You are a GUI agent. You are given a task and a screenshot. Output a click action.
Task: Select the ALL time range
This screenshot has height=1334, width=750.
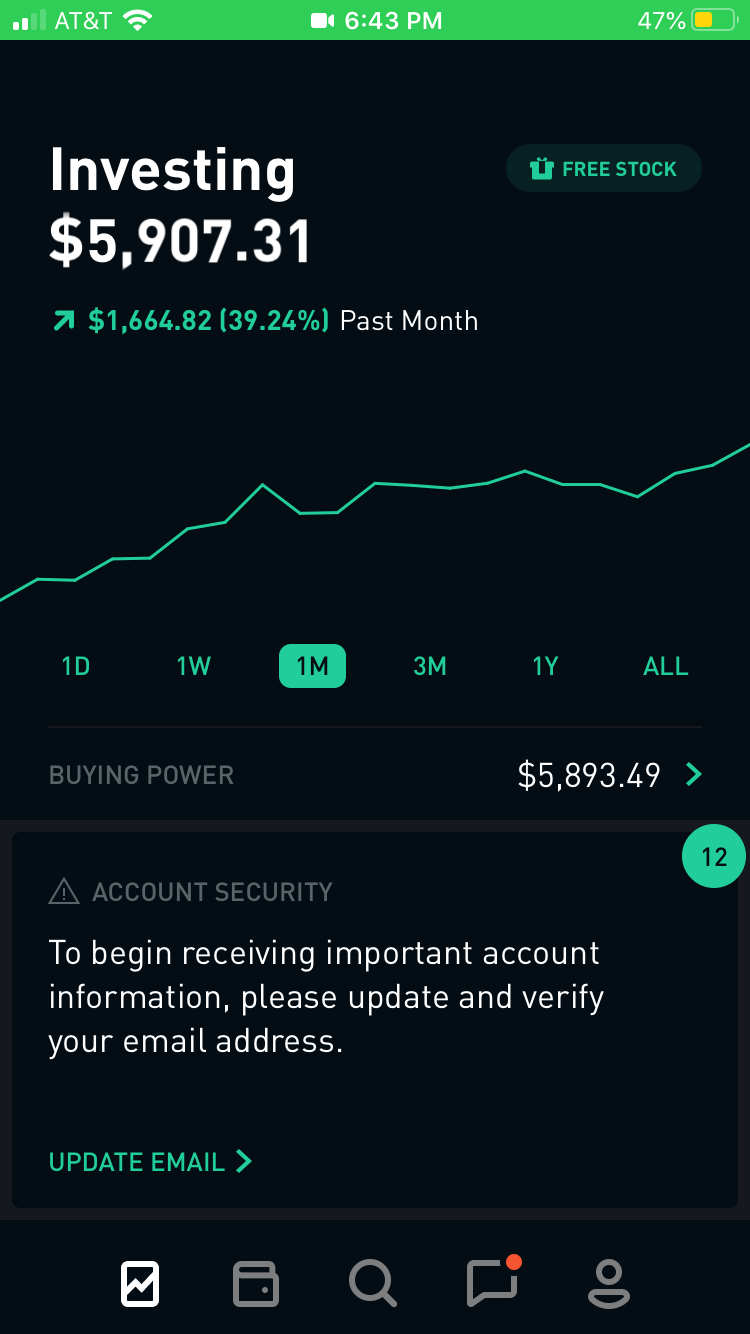(x=665, y=666)
